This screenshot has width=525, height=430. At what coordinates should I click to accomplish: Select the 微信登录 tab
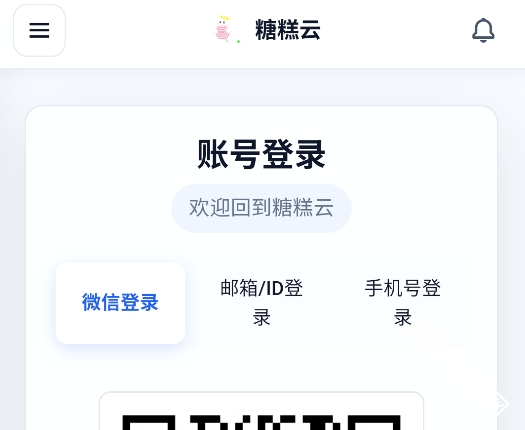pos(120,303)
